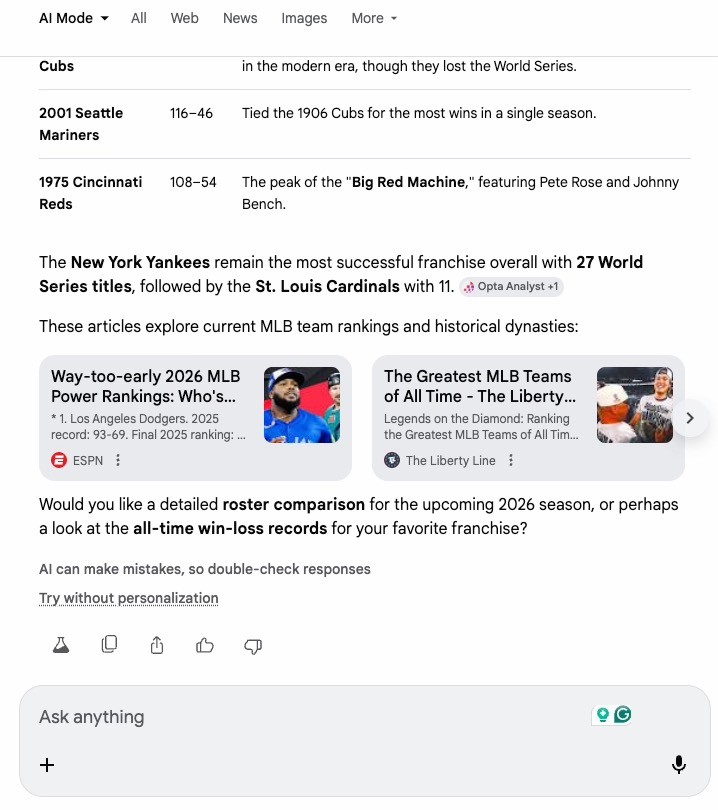Image resolution: width=718 pixels, height=810 pixels.
Task: Focus the Ask anything input field
Action: point(300,717)
